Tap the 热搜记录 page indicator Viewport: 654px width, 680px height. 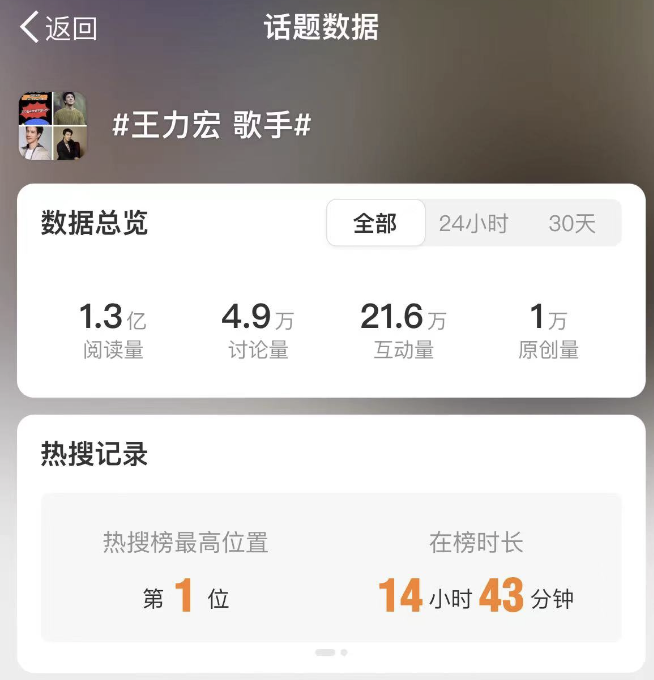(331, 652)
